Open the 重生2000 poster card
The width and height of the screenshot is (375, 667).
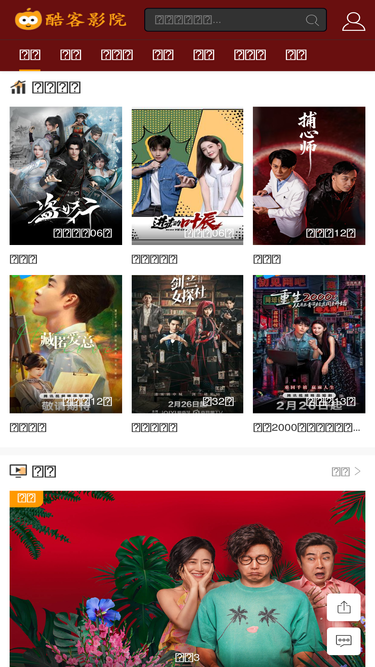(309, 344)
